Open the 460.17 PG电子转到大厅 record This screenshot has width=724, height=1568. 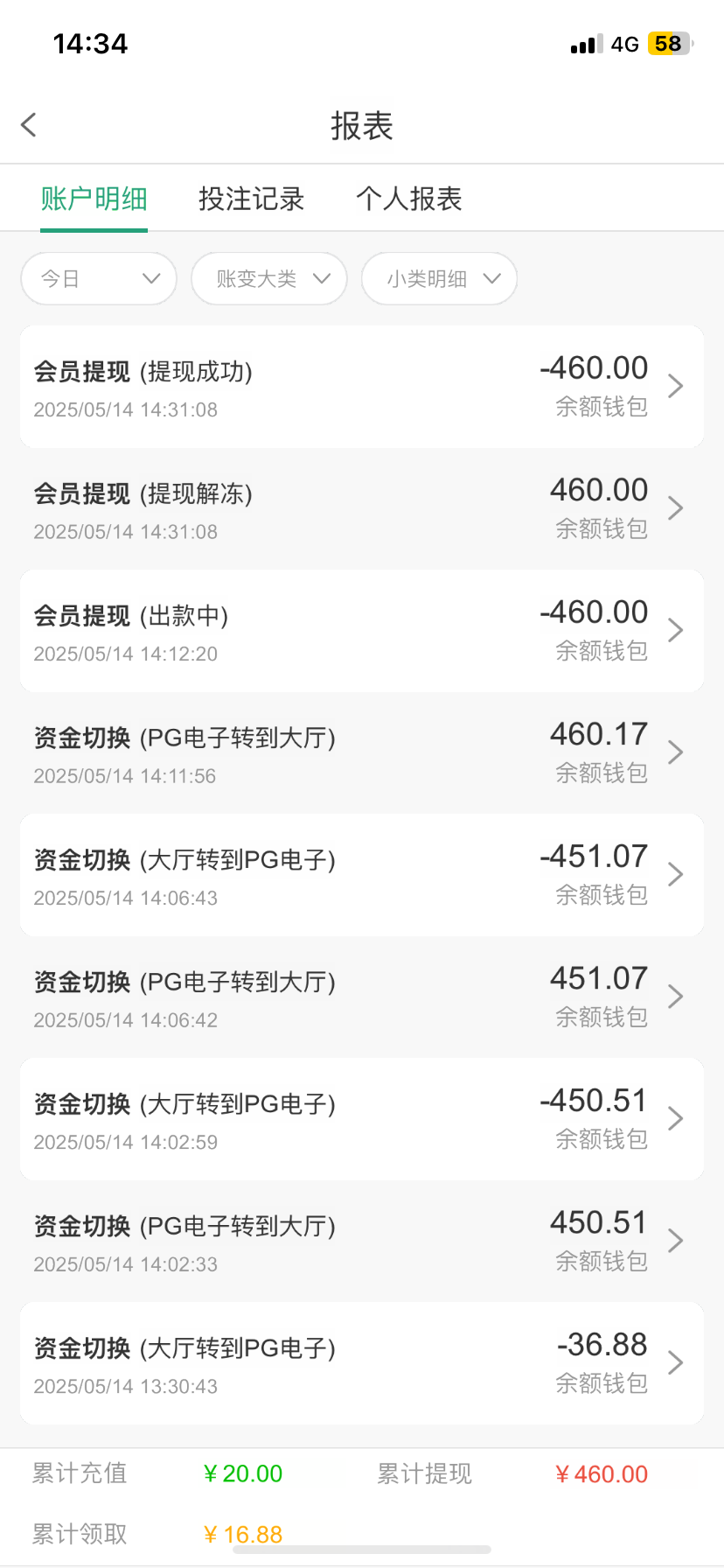pyautogui.click(x=361, y=753)
